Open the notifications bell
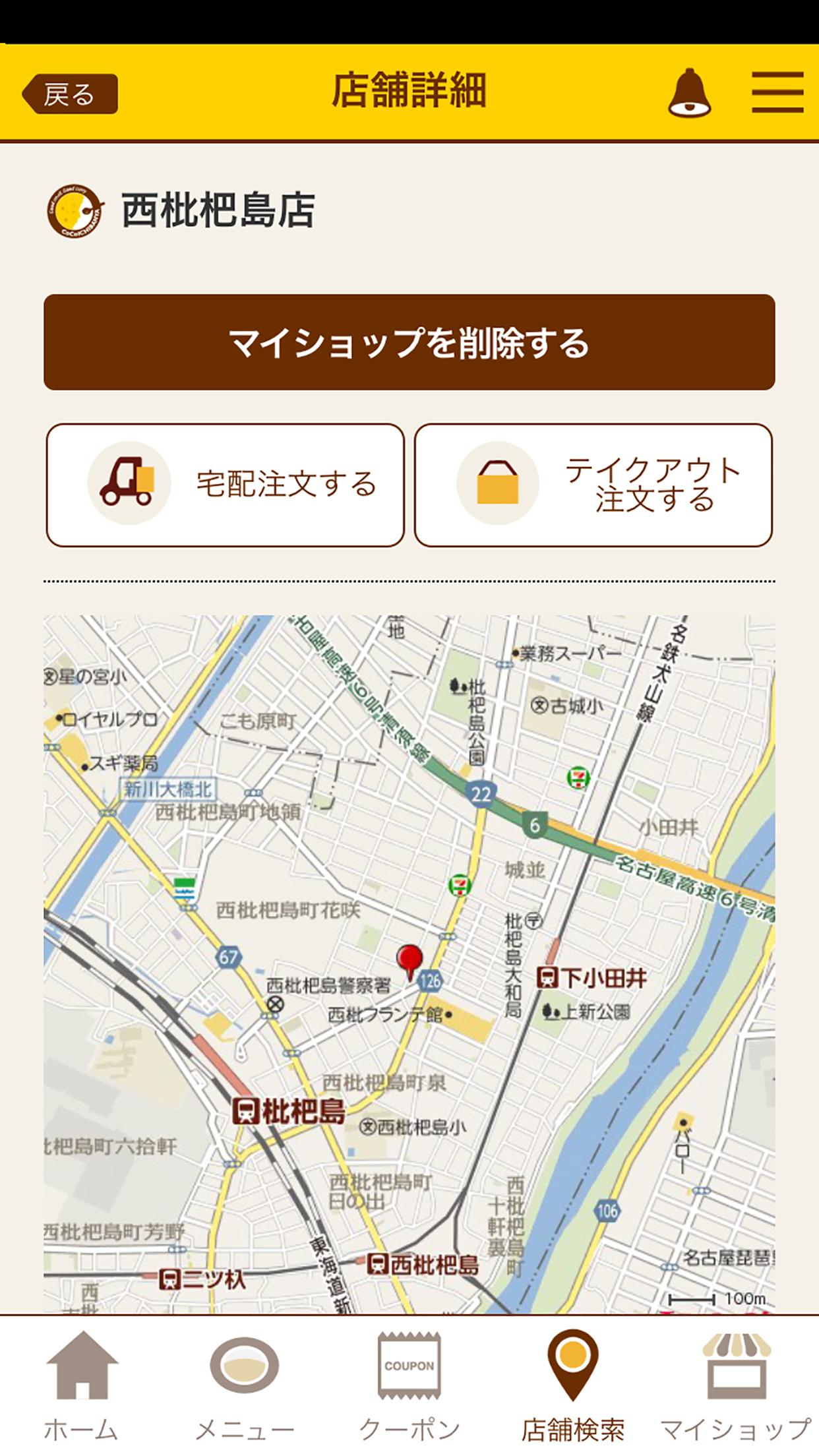The image size is (819, 1456). tap(689, 93)
